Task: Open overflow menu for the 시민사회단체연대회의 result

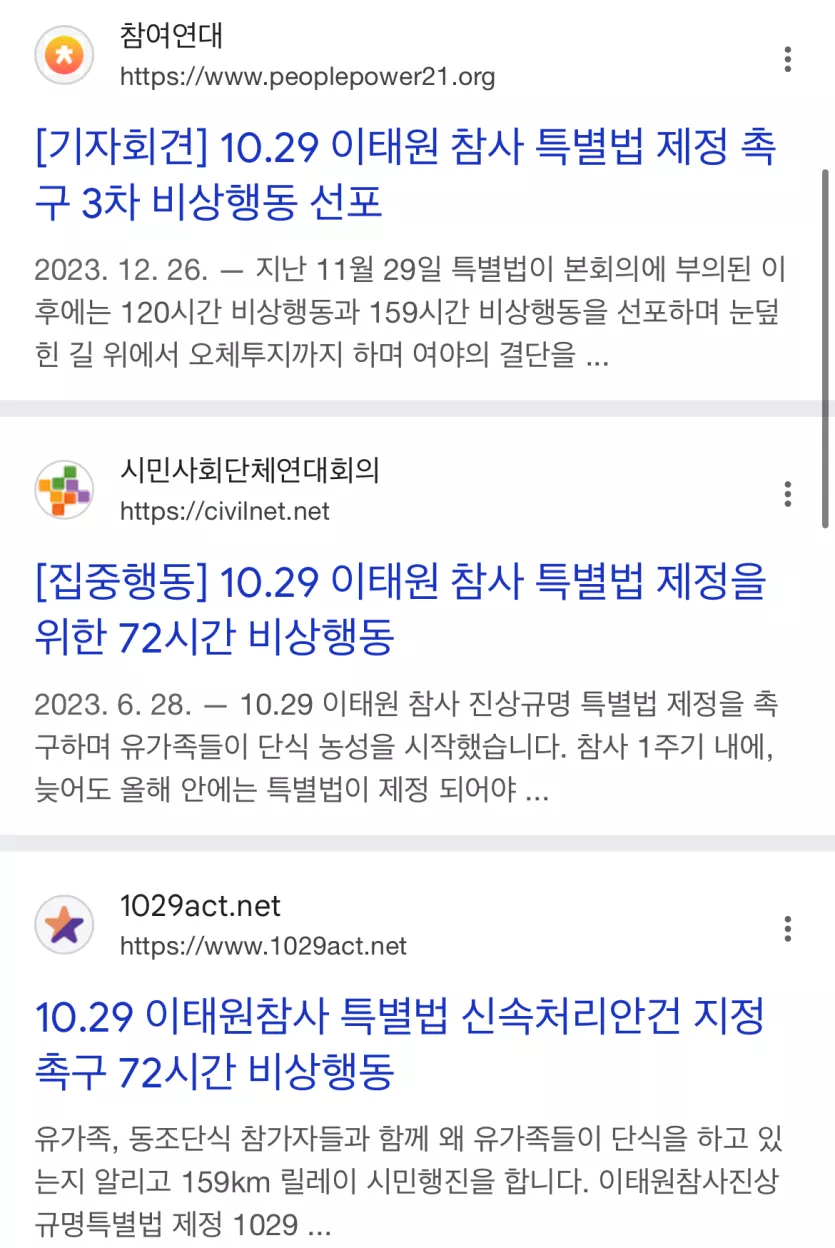Action: [x=788, y=494]
